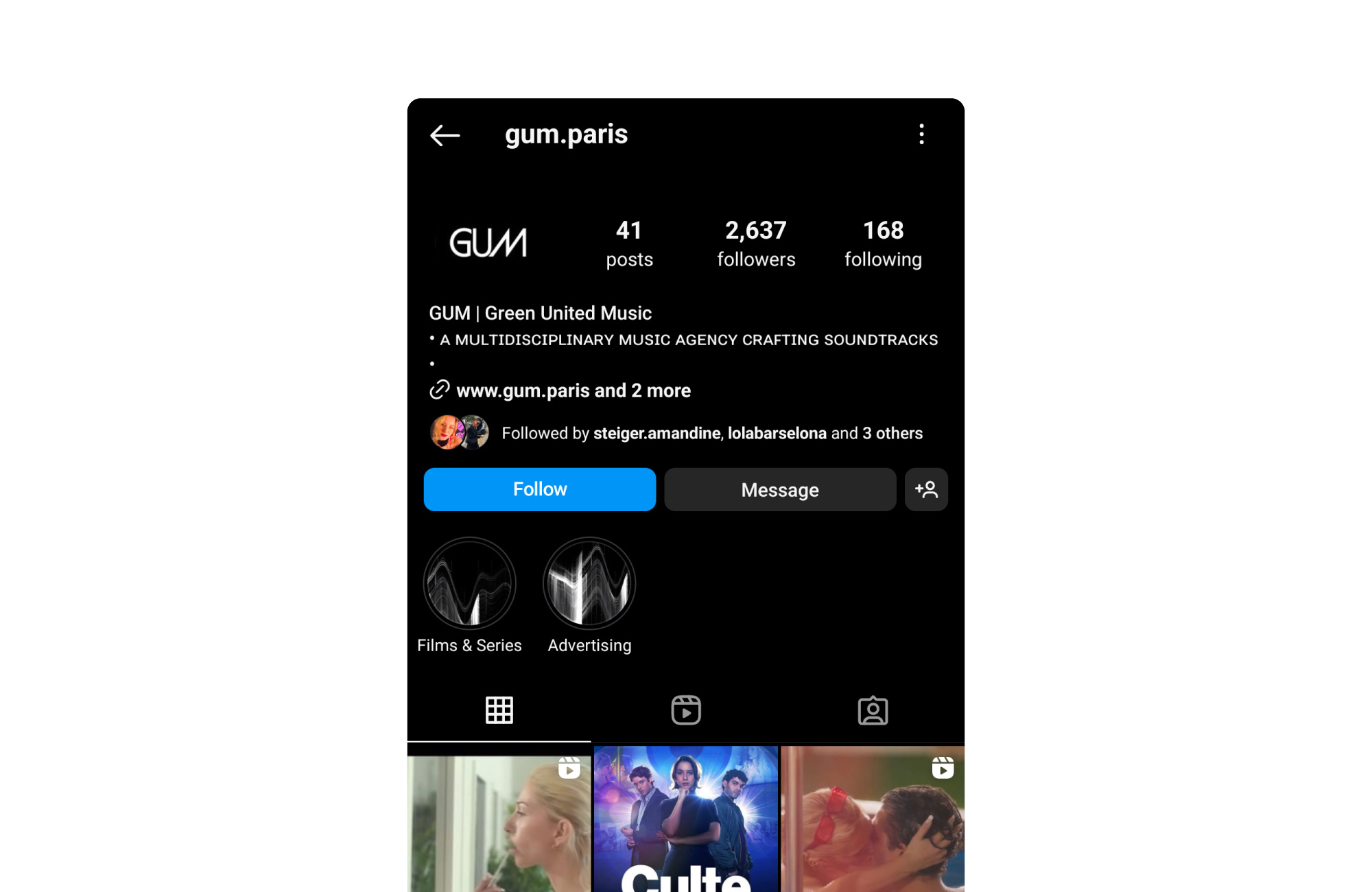Switch to the Reels tab
The image size is (1372, 892).
(x=685, y=710)
